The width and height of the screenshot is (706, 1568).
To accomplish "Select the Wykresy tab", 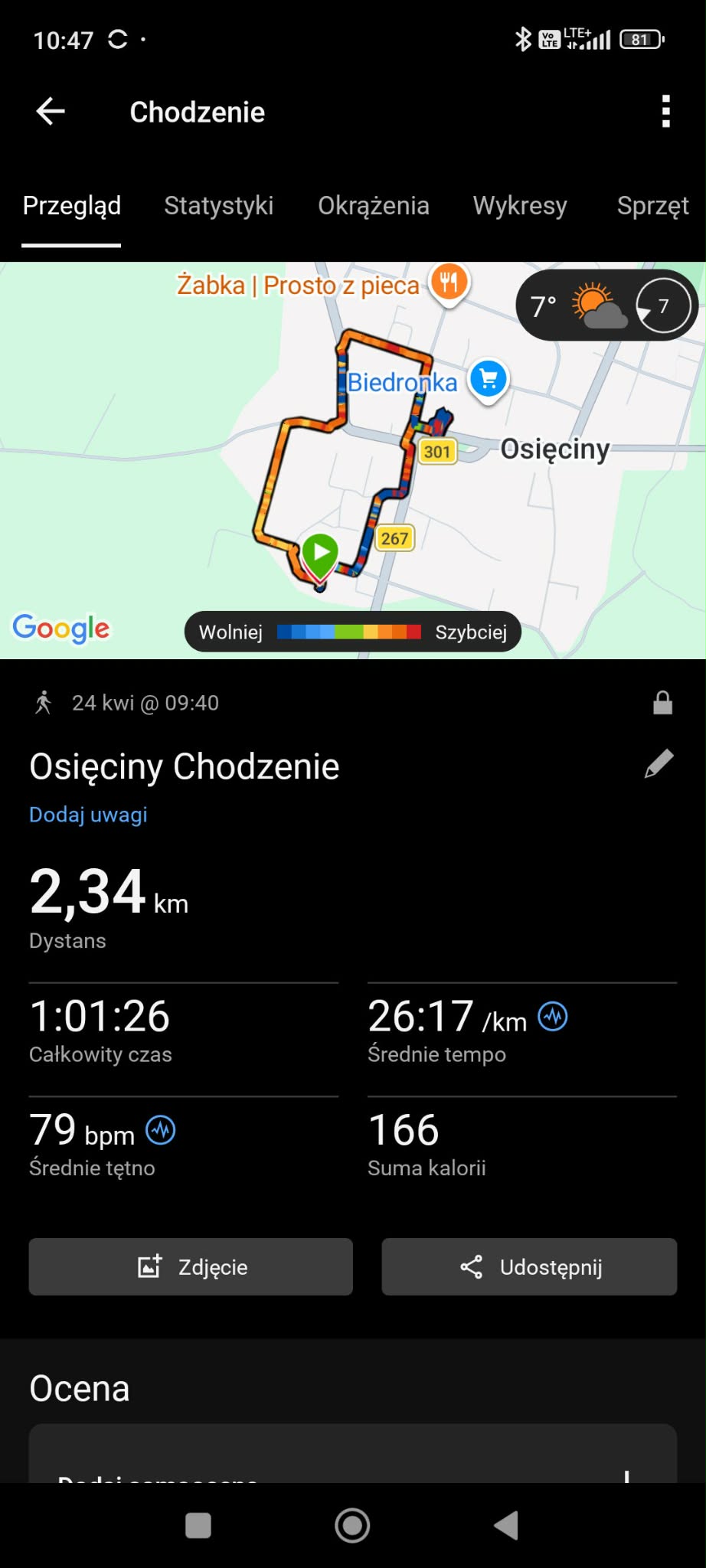I will pos(520,205).
